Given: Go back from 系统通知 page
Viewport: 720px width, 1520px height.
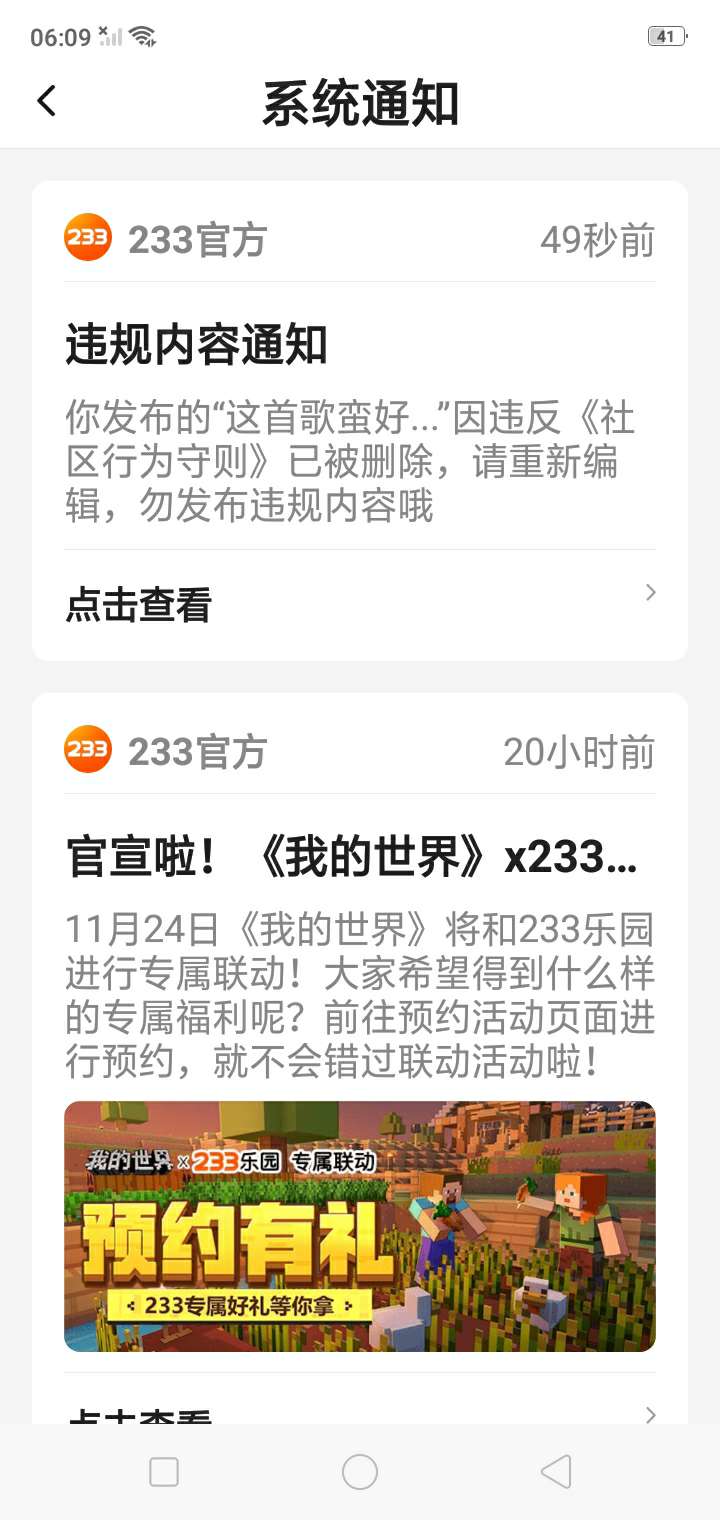Looking at the screenshot, I should tap(46, 101).
